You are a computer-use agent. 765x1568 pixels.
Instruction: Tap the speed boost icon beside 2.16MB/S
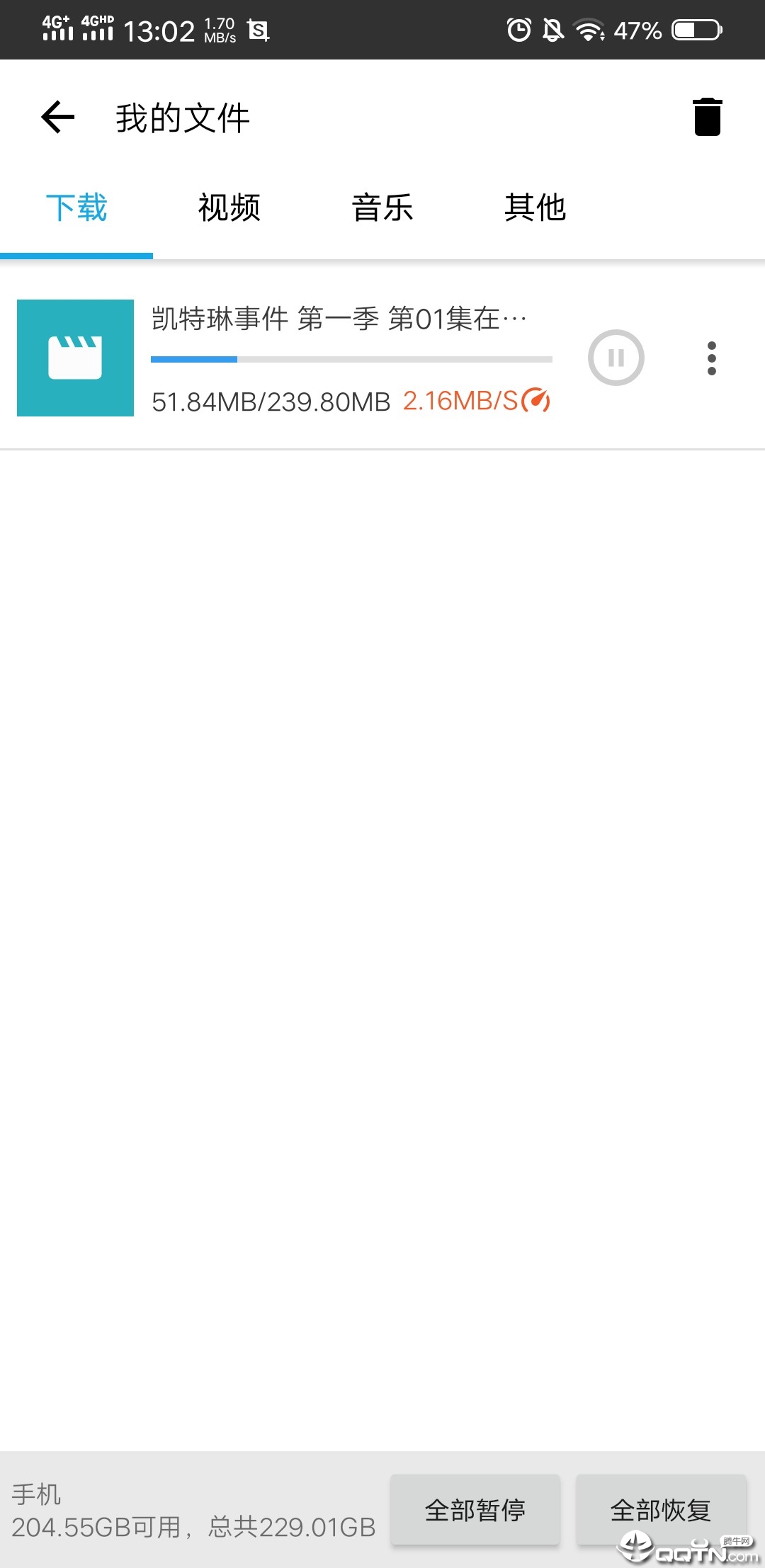pyautogui.click(x=536, y=401)
